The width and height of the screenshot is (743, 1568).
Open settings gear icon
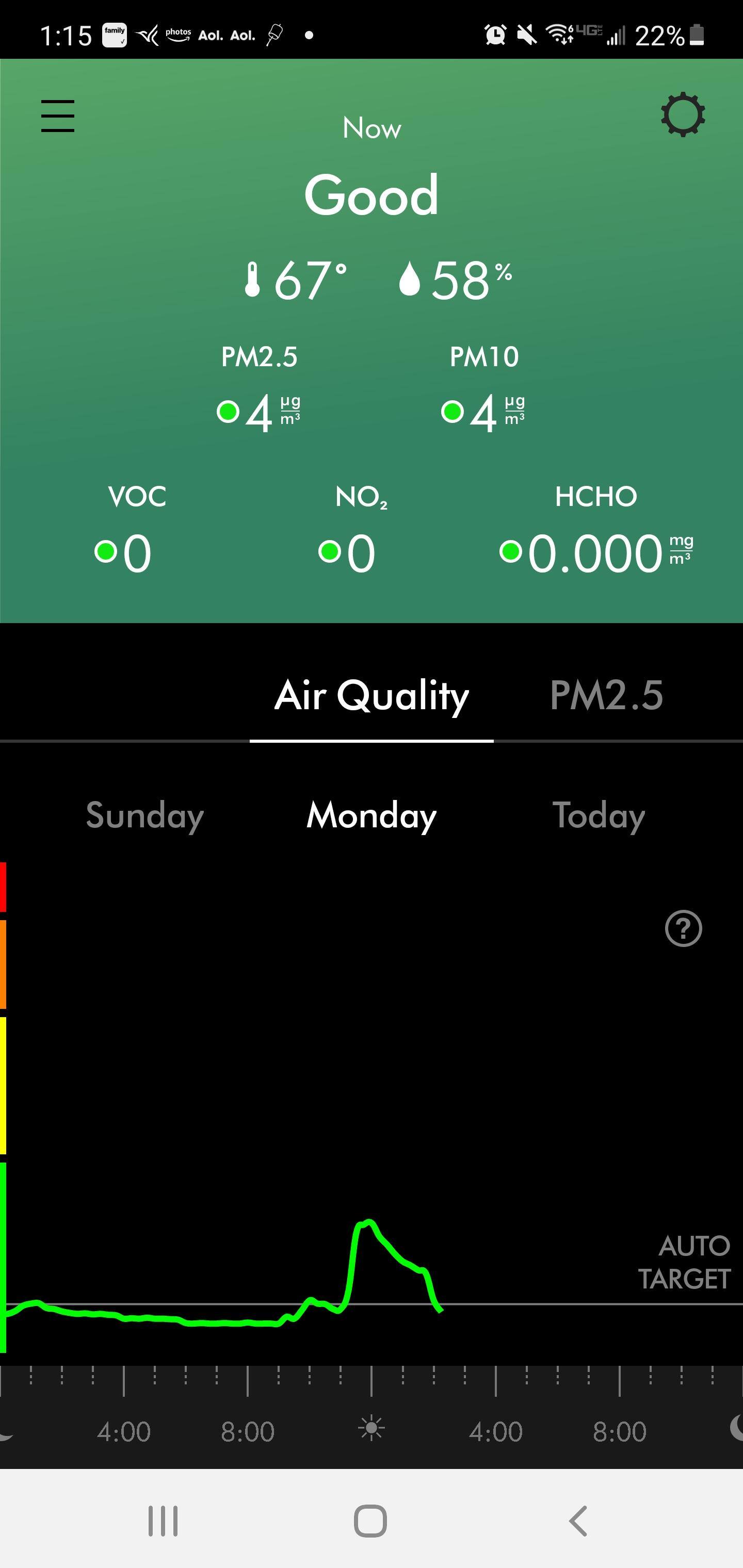tap(683, 115)
